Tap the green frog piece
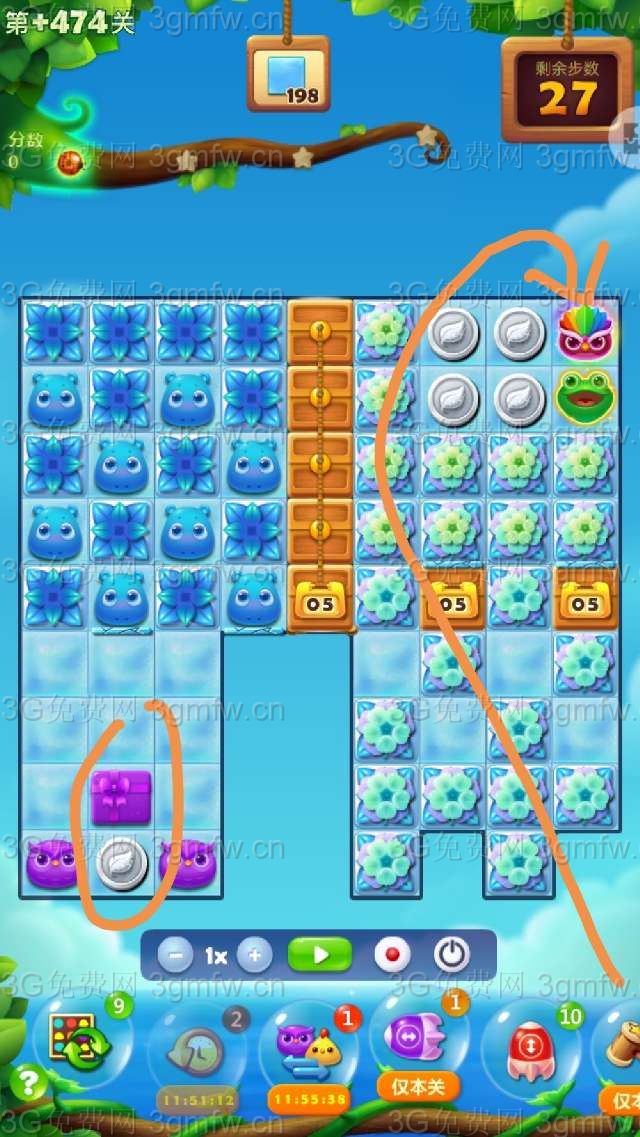 point(585,397)
